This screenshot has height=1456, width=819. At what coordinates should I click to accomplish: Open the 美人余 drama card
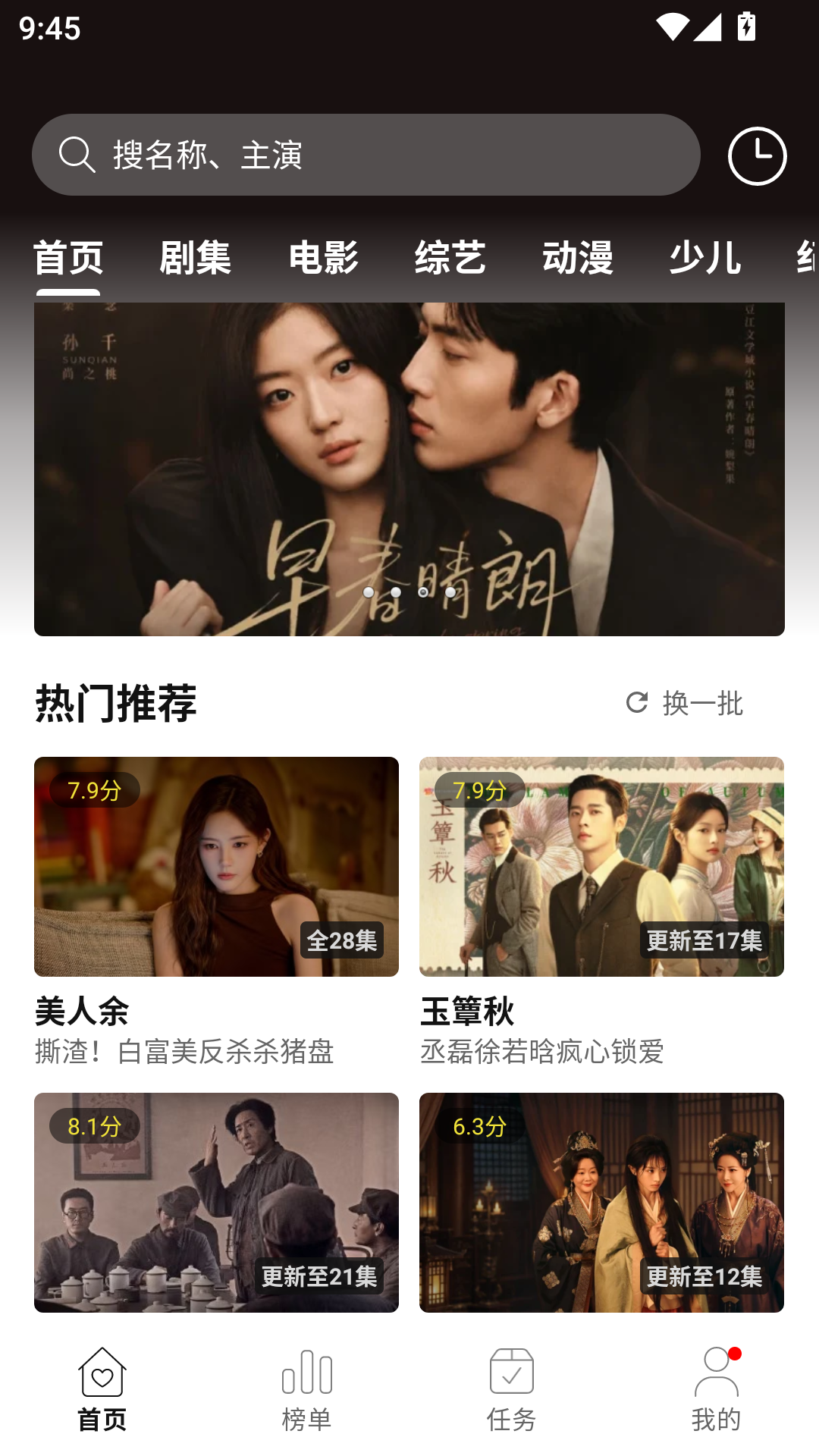[x=216, y=912]
